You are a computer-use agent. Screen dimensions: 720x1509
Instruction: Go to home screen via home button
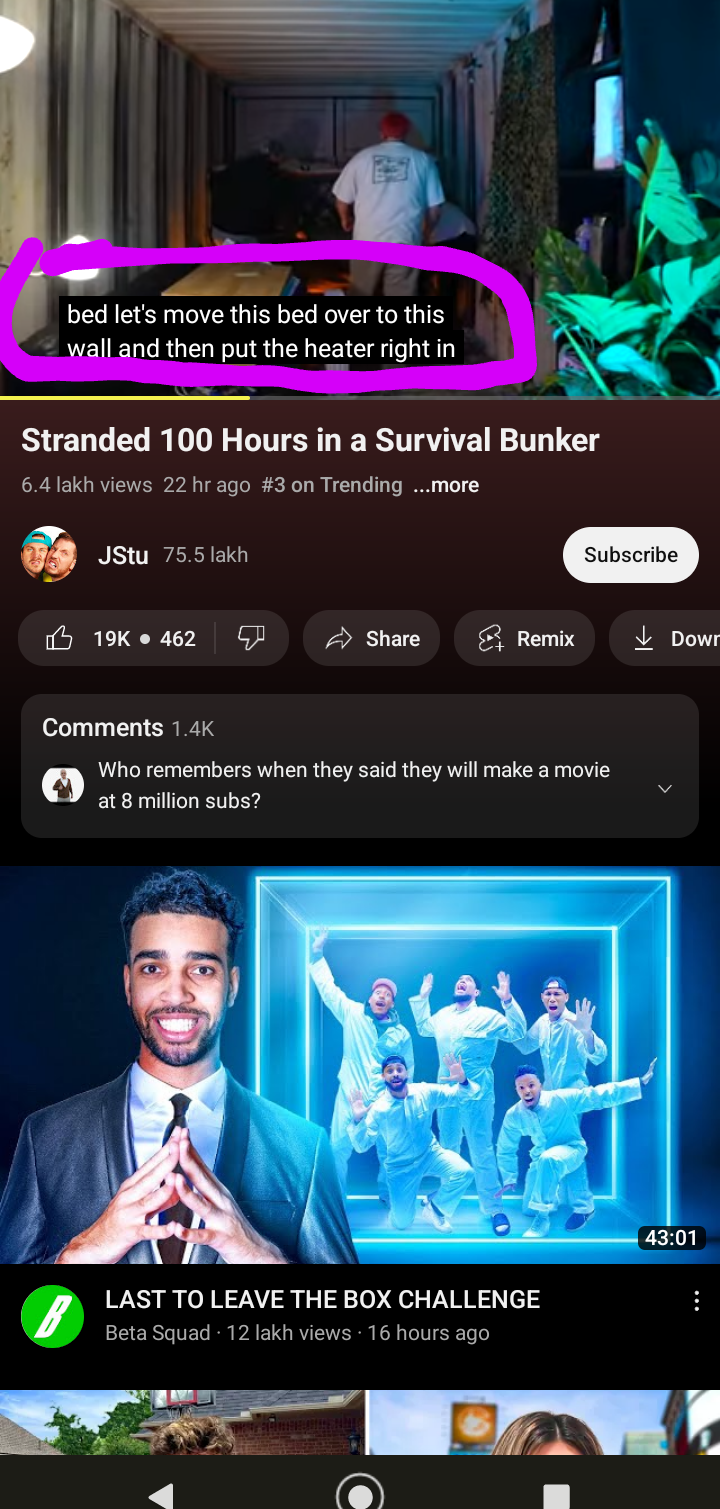click(x=360, y=1493)
